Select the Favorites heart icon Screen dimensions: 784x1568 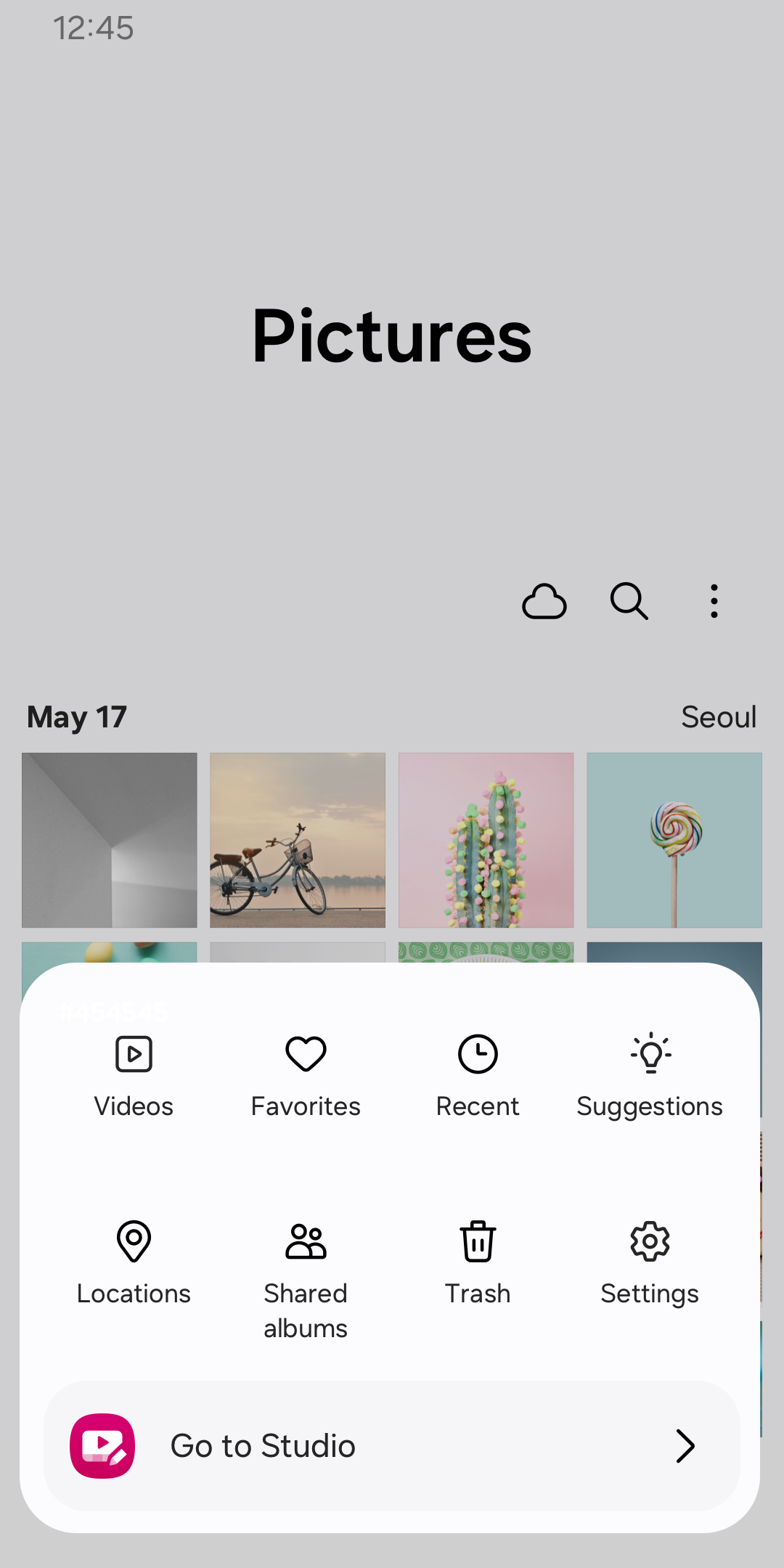point(305,1054)
